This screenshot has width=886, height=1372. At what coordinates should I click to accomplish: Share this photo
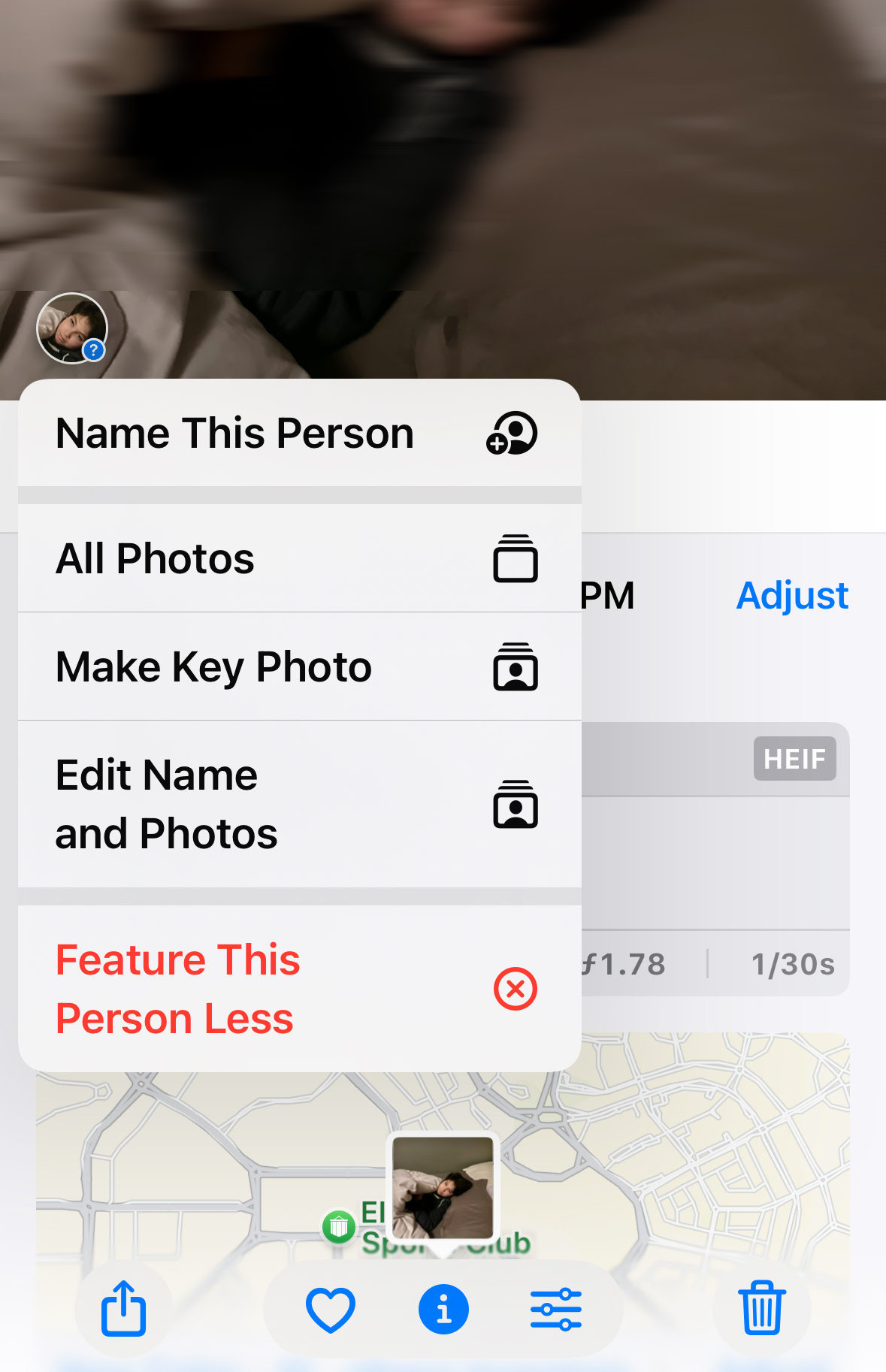click(124, 1309)
